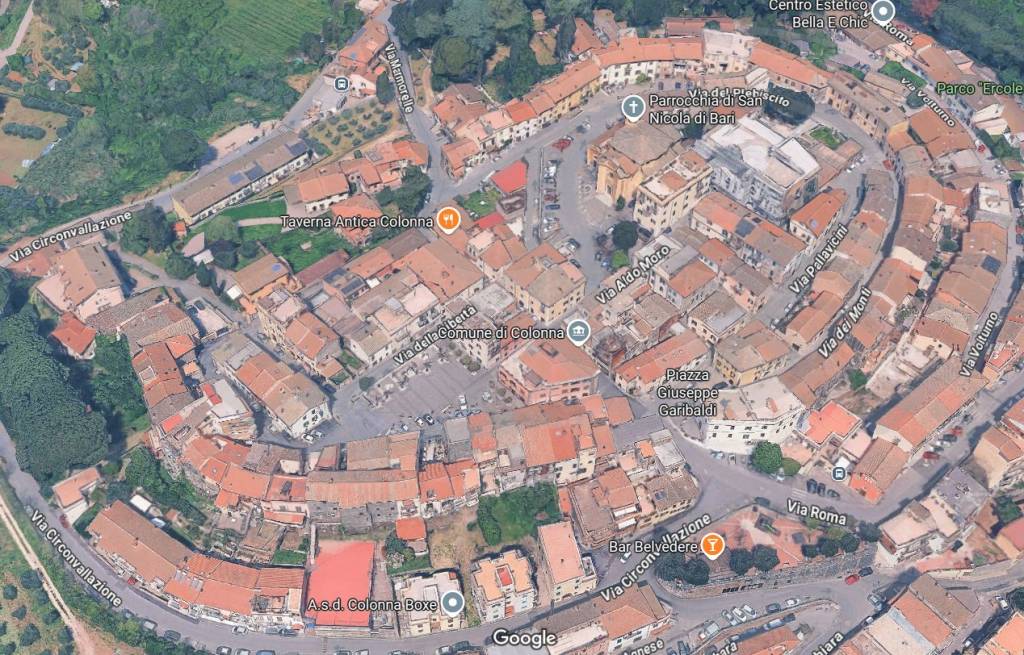The height and width of the screenshot is (655, 1024).
Task: Open the Bar Belvedere place marker
Action: coord(712,546)
